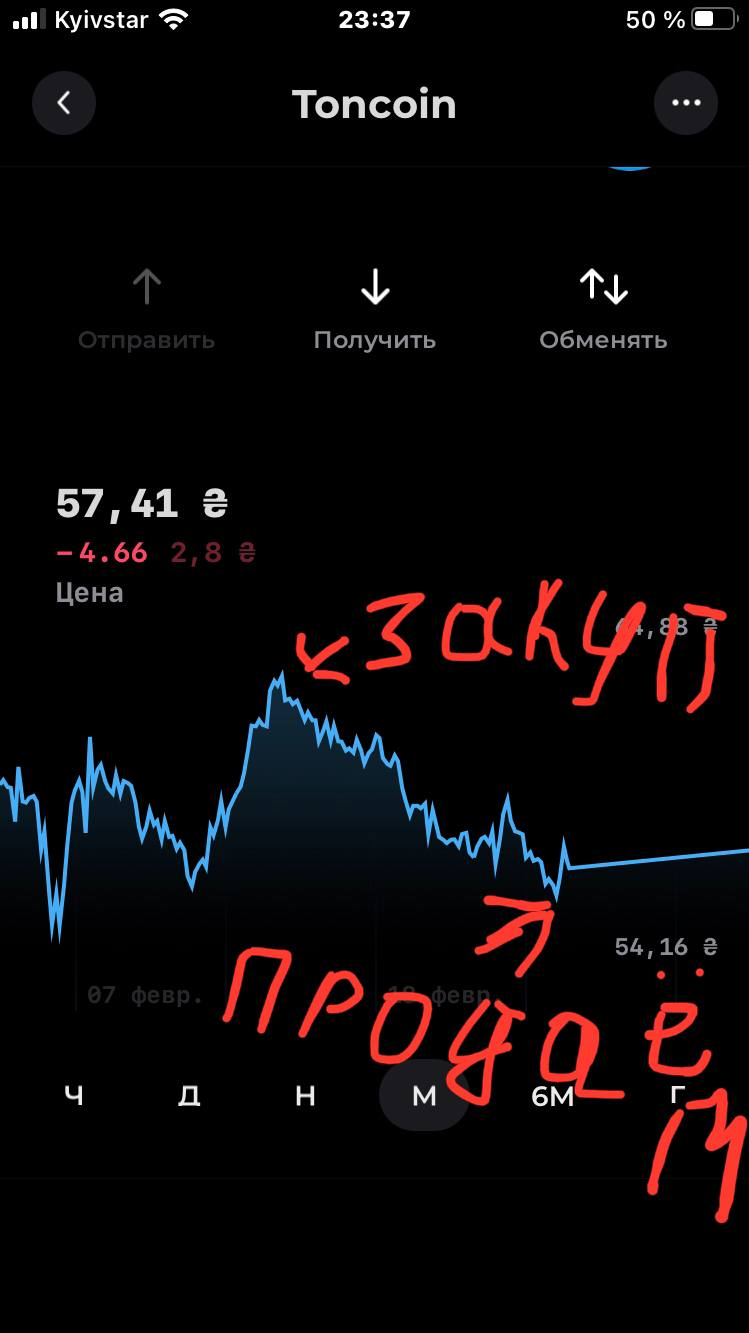Switch chart period to Д (day)
Screen dimensions: 749x1333
(188, 1095)
